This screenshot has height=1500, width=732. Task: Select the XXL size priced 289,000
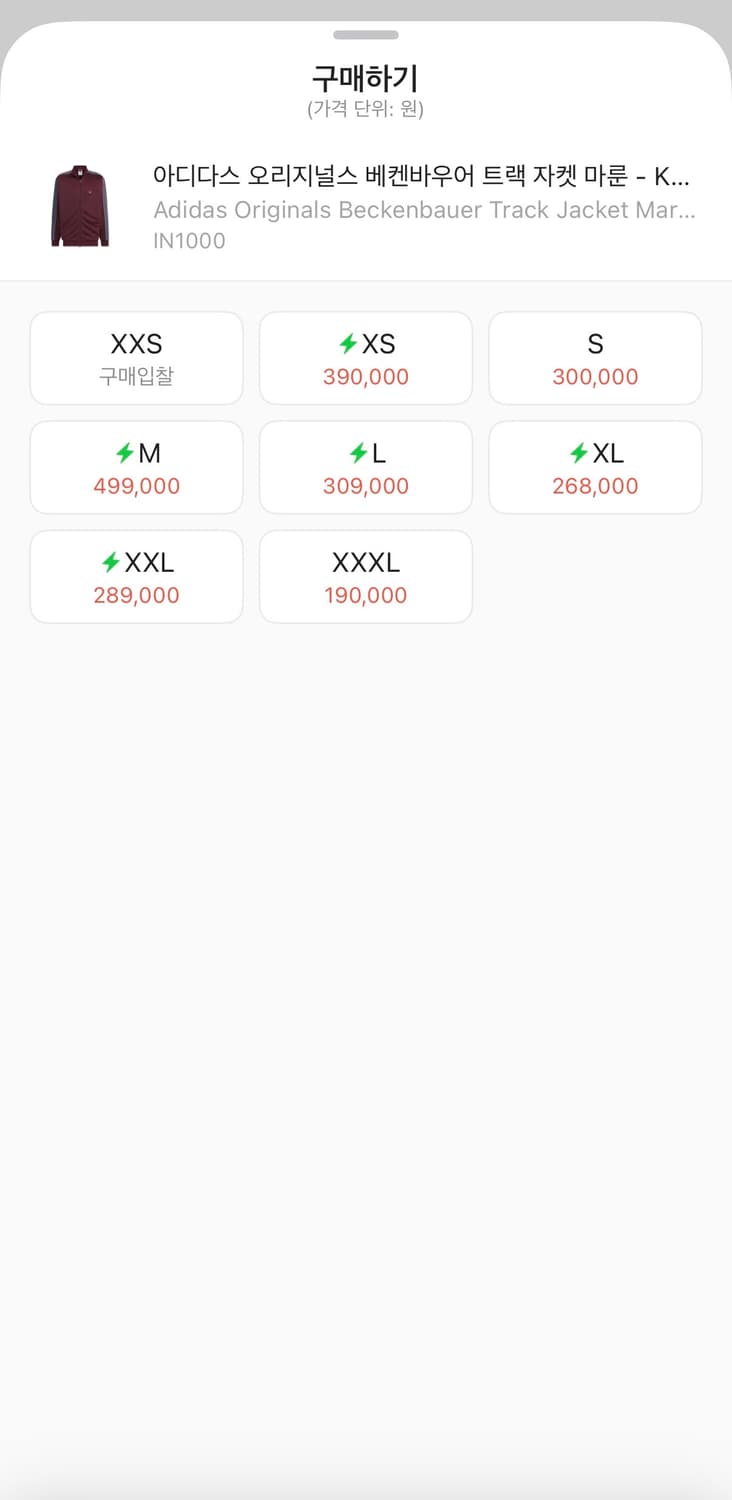[136, 576]
